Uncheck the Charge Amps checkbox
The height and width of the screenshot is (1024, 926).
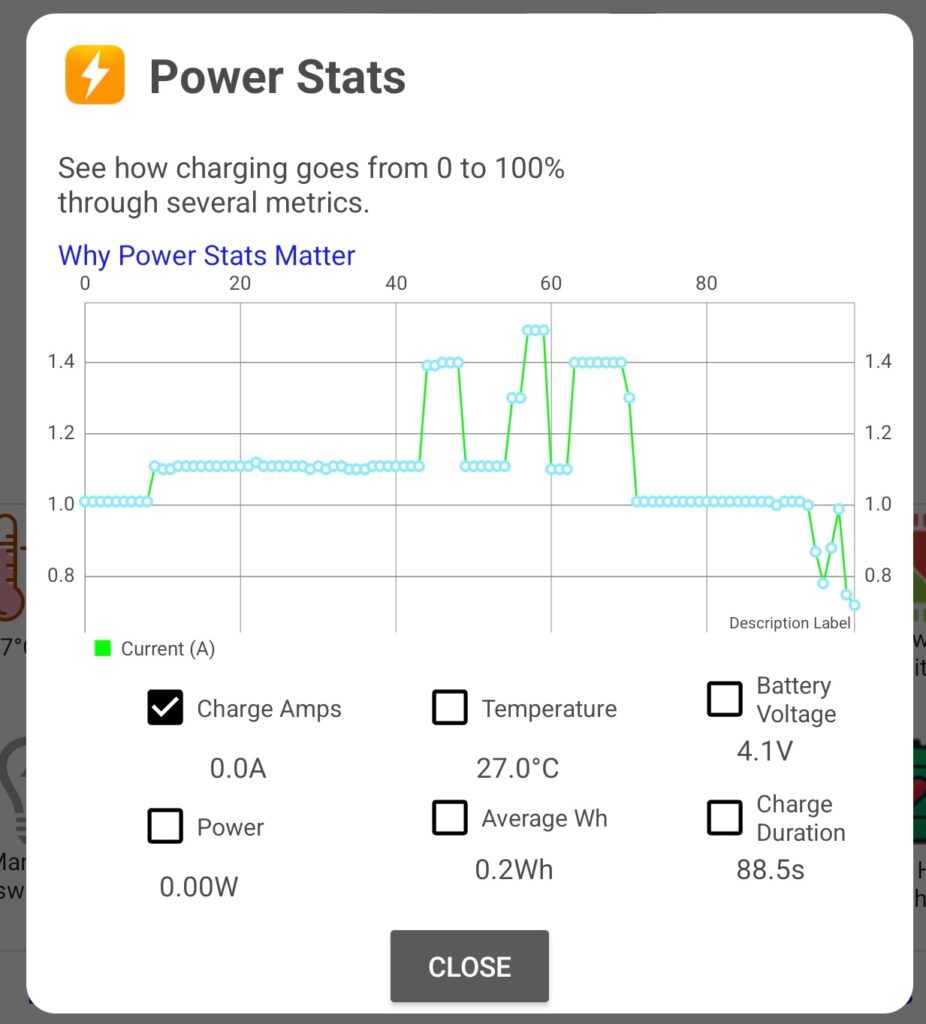click(x=165, y=707)
